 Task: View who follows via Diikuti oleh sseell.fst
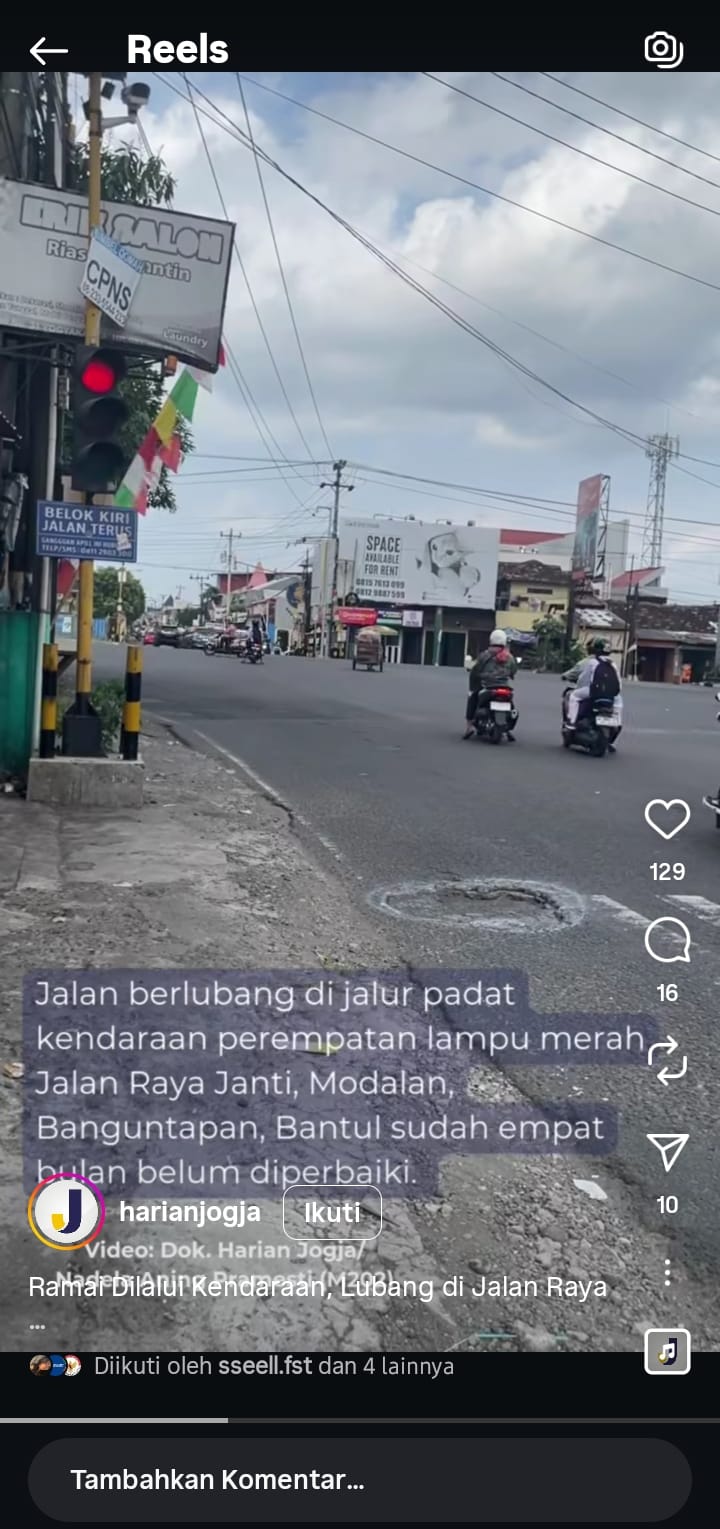(x=273, y=1366)
